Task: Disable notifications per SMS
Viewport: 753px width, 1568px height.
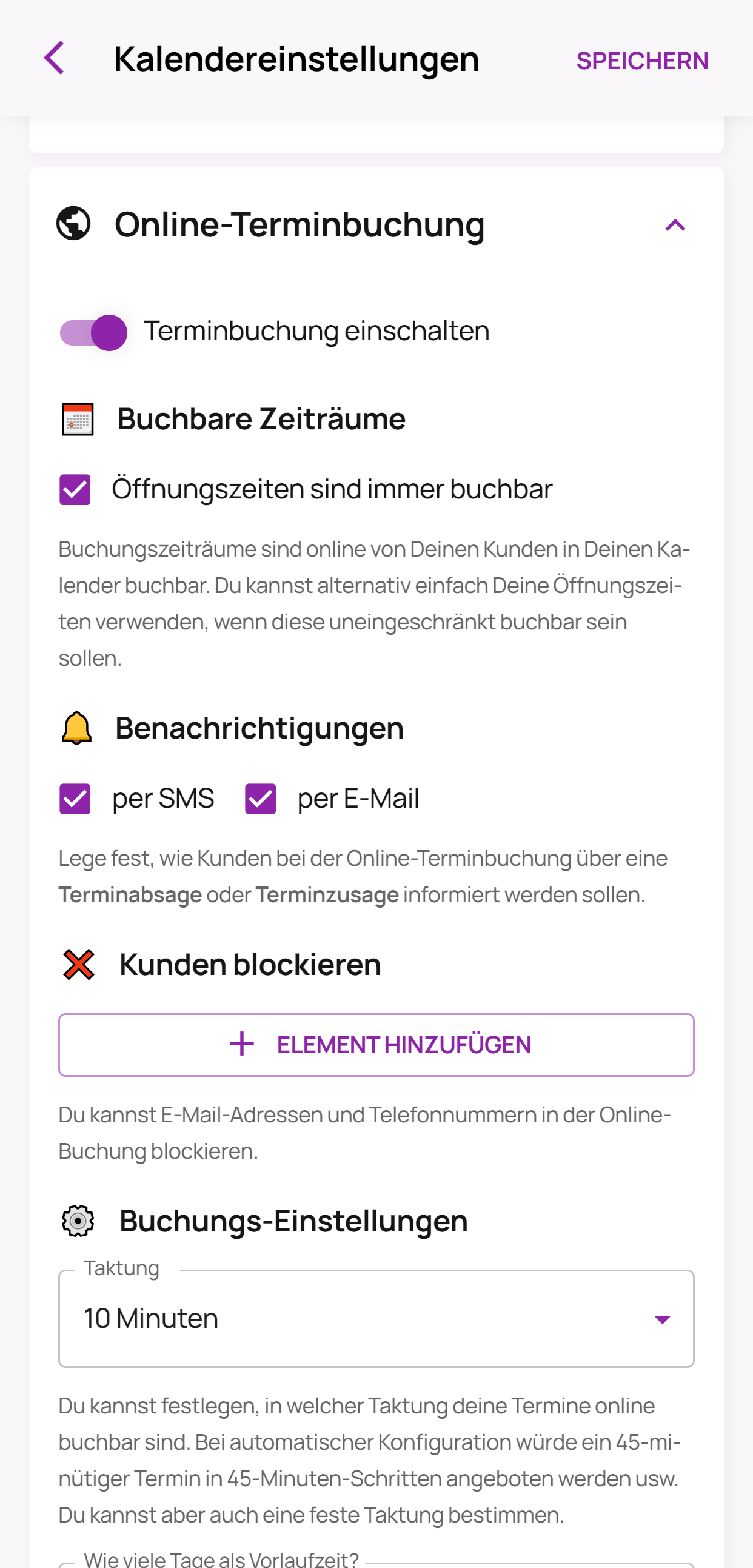Action: (x=75, y=799)
